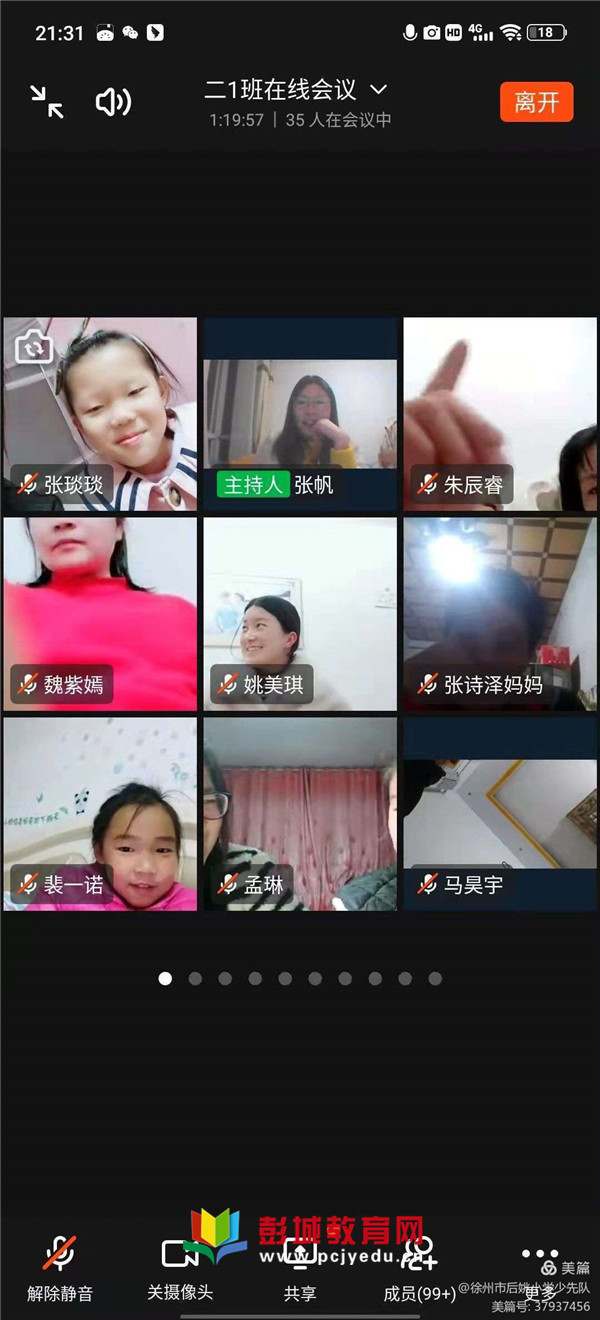Expand the 二1班在线会议 meeting details
Screen dimensions: 600x1320
296,90
